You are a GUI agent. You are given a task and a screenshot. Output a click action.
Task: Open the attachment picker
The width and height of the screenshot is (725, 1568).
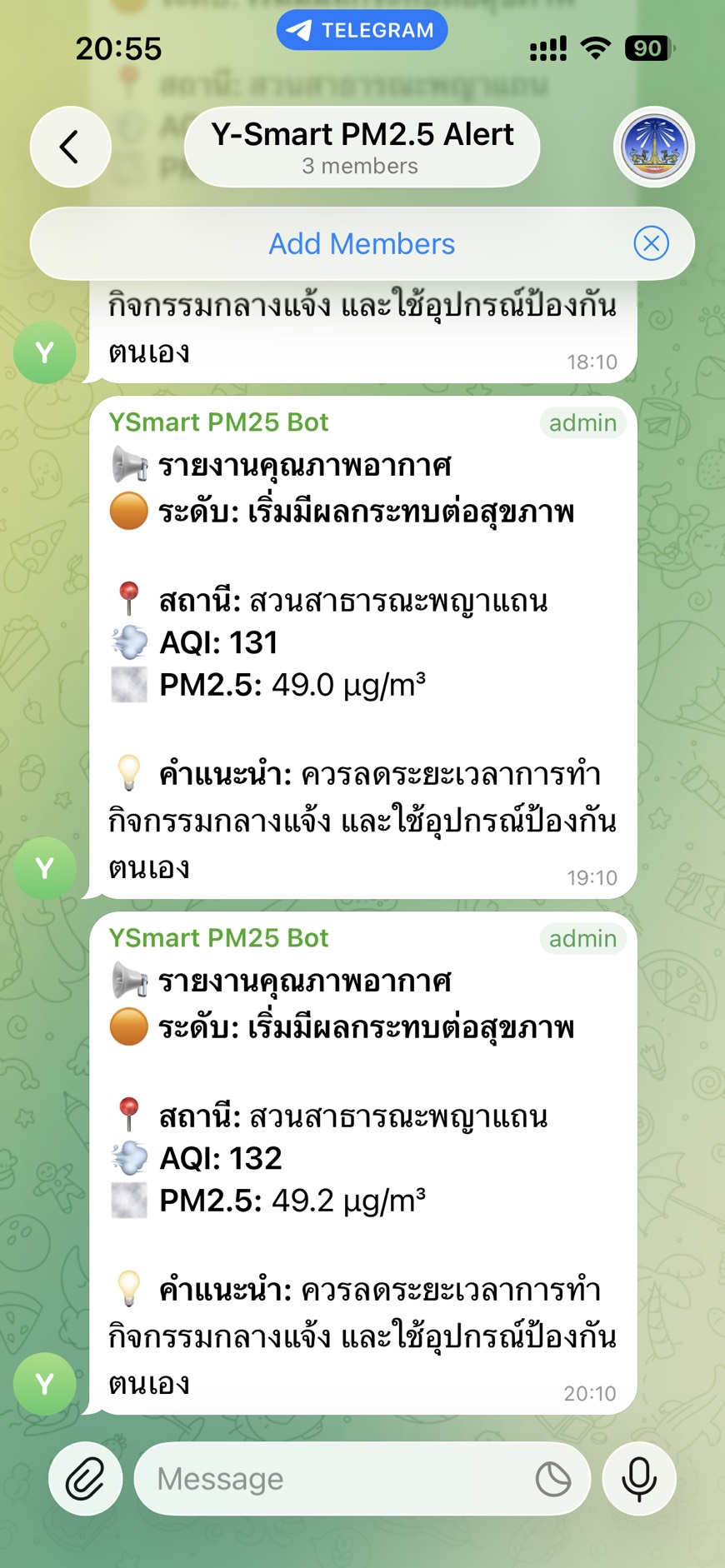click(x=86, y=1479)
